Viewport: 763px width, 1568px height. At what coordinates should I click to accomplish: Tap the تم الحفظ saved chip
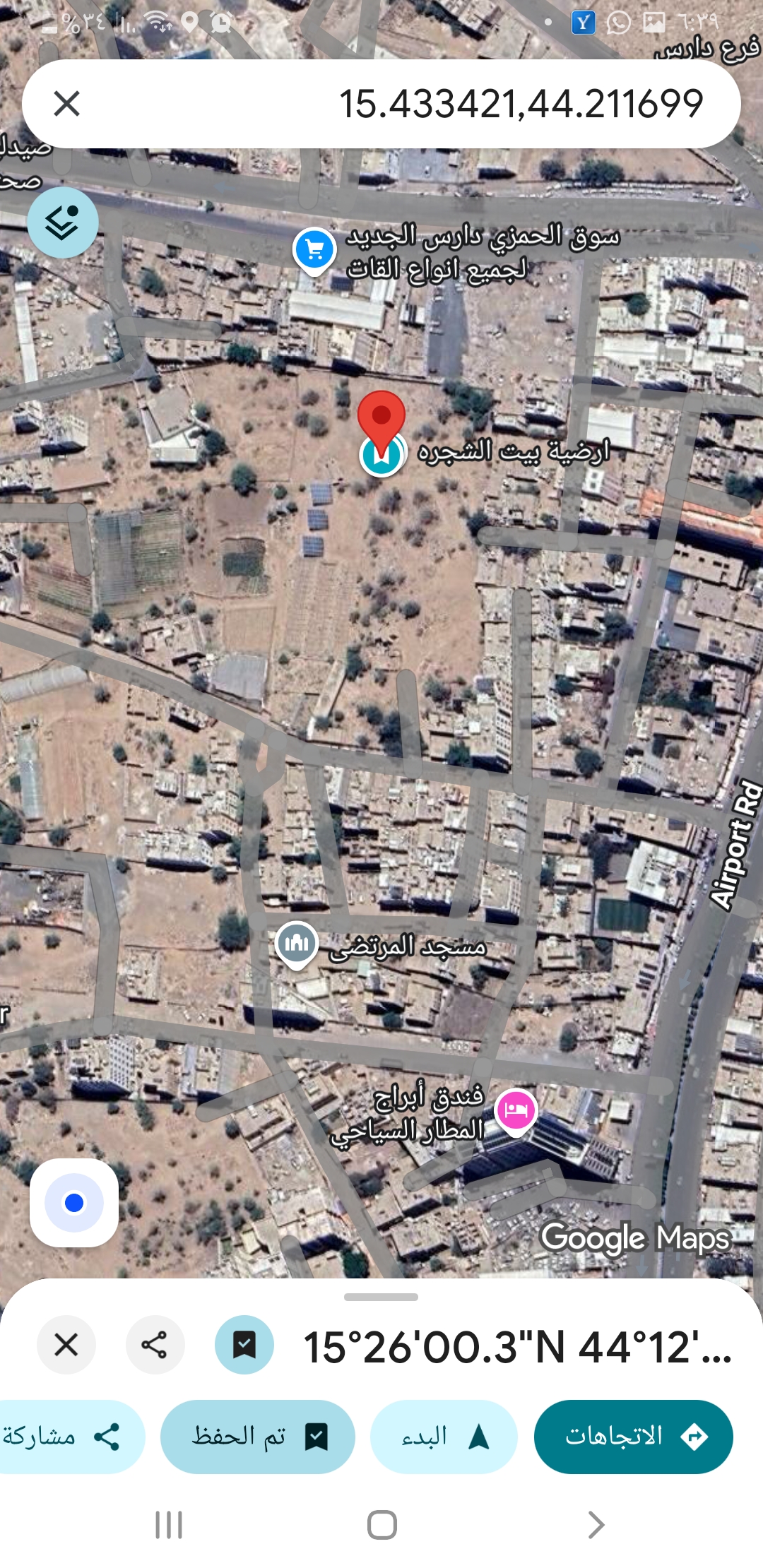pyautogui.click(x=258, y=1437)
